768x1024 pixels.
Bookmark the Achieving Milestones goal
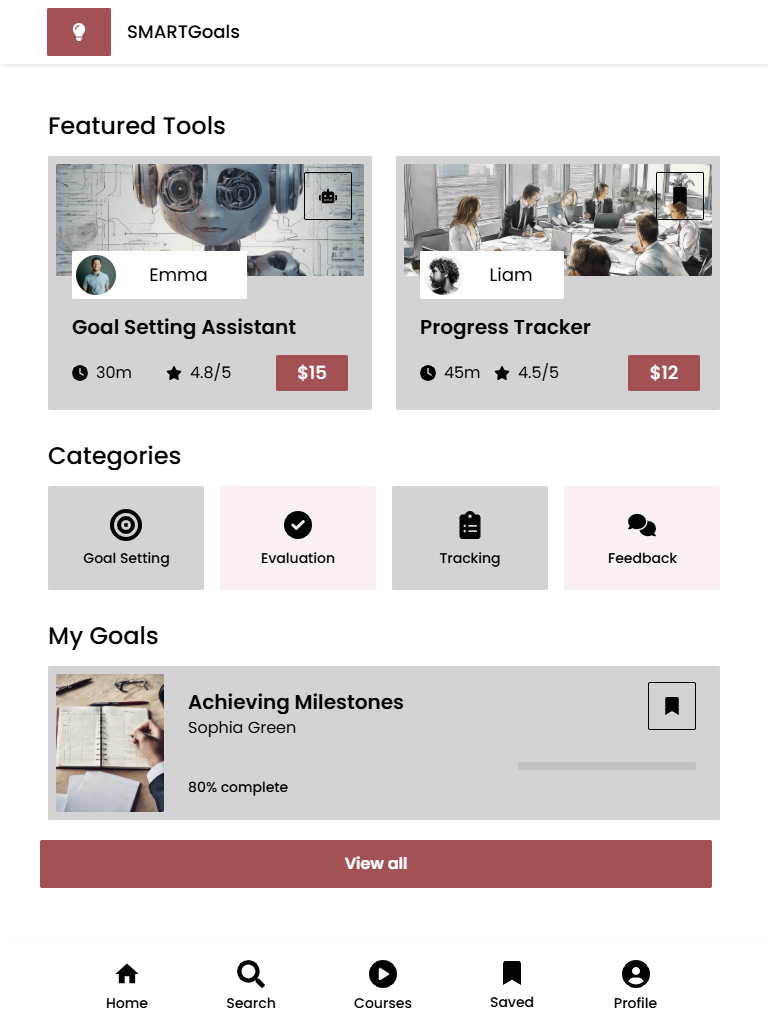pyautogui.click(x=672, y=706)
